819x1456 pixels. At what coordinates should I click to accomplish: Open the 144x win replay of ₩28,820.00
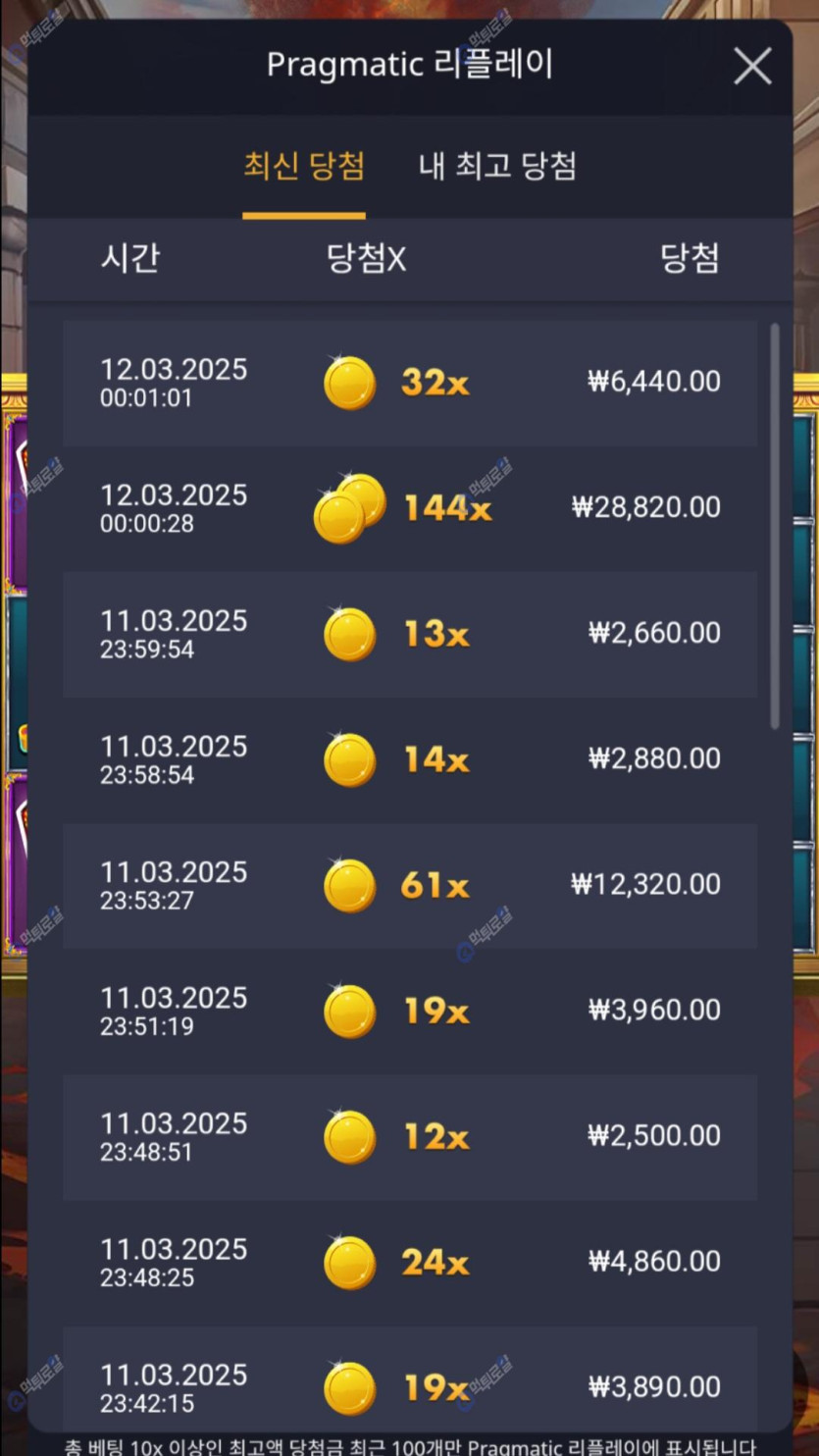[x=410, y=508]
